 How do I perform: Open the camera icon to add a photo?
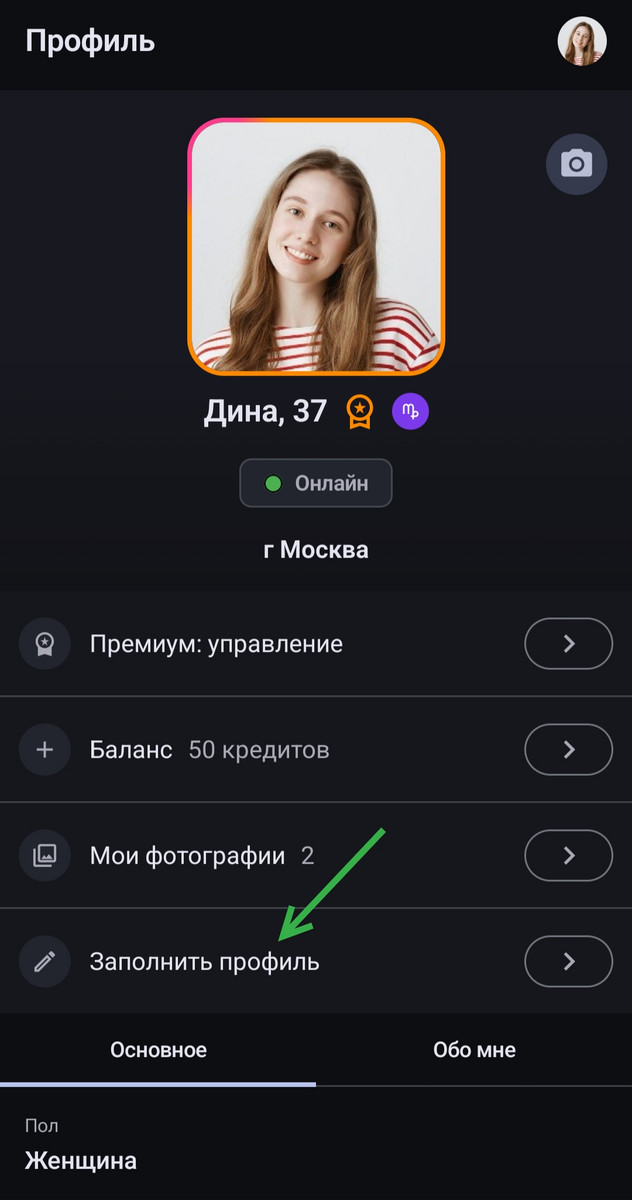coord(576,164)
